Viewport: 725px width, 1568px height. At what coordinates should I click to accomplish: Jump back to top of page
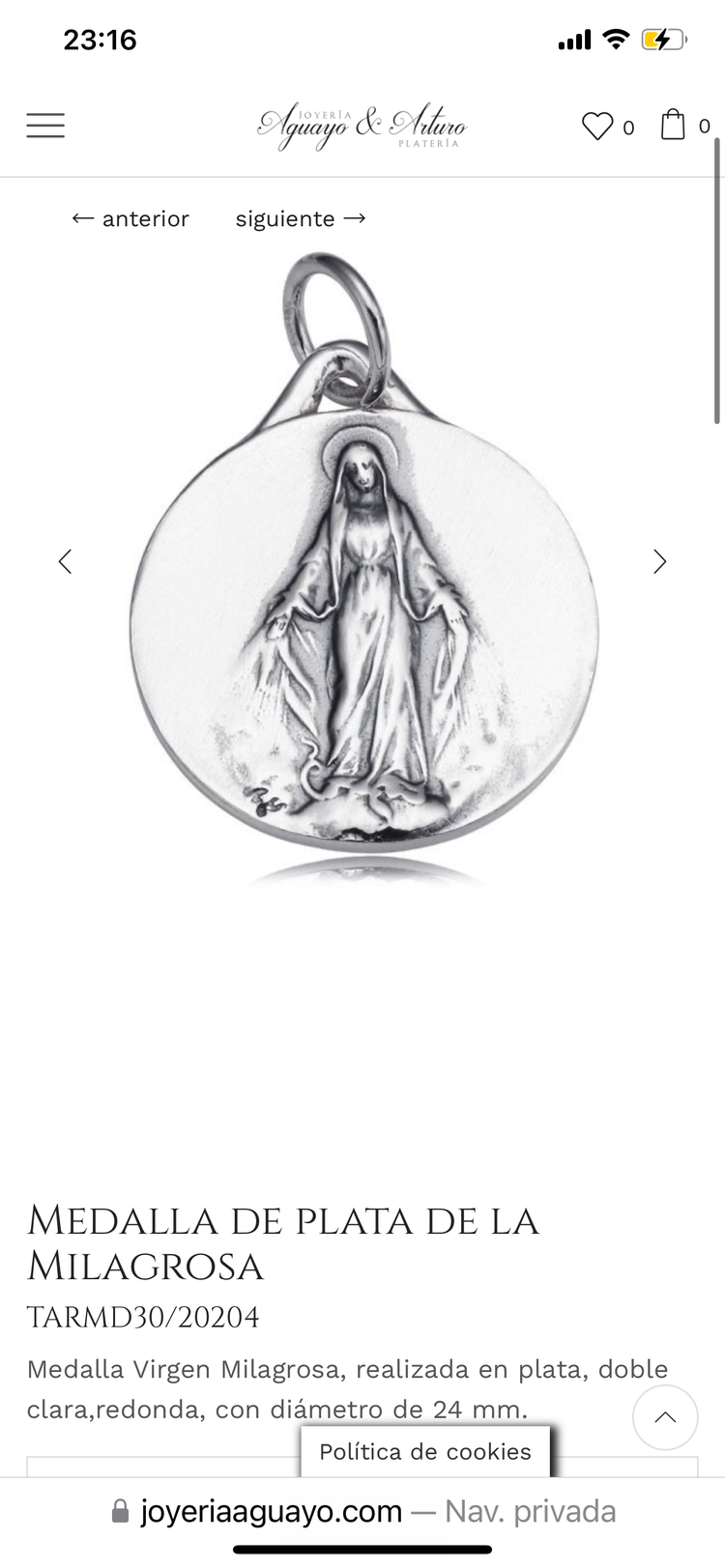point(665,1417)
